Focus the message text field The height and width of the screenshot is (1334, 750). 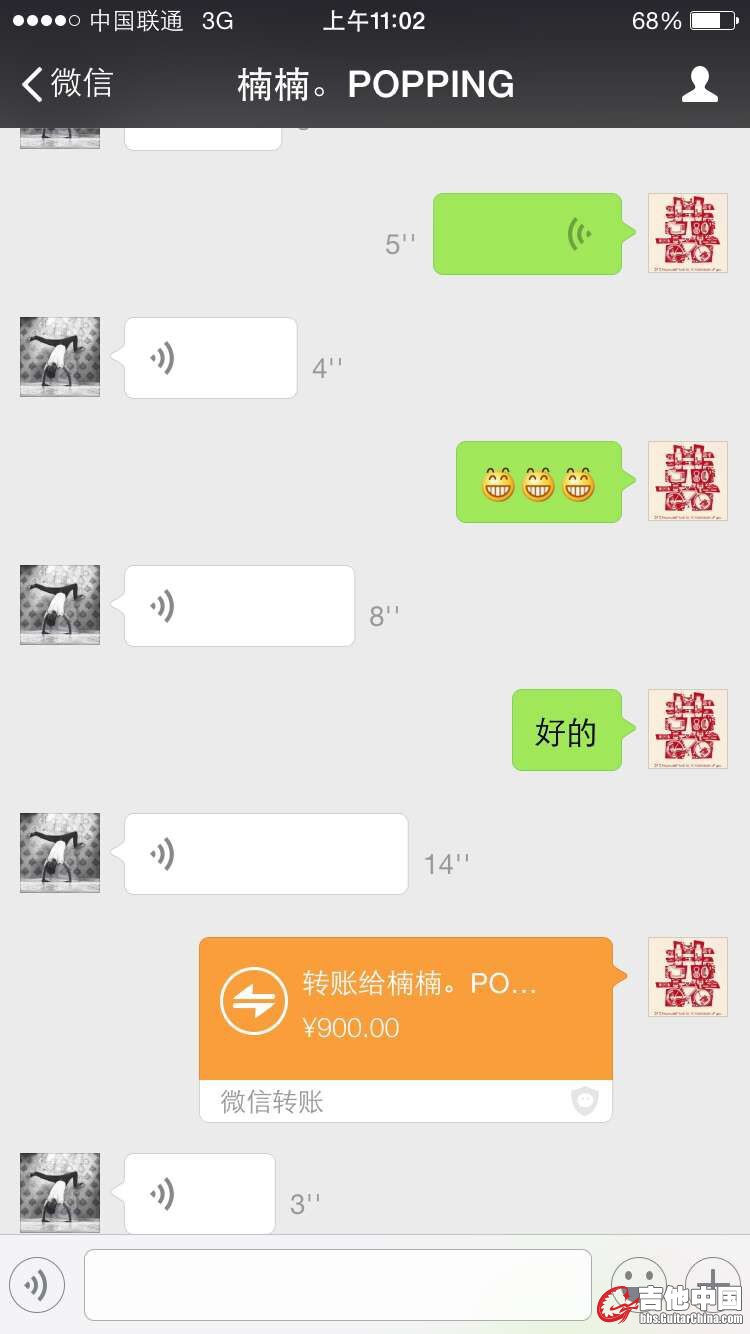337,1285
